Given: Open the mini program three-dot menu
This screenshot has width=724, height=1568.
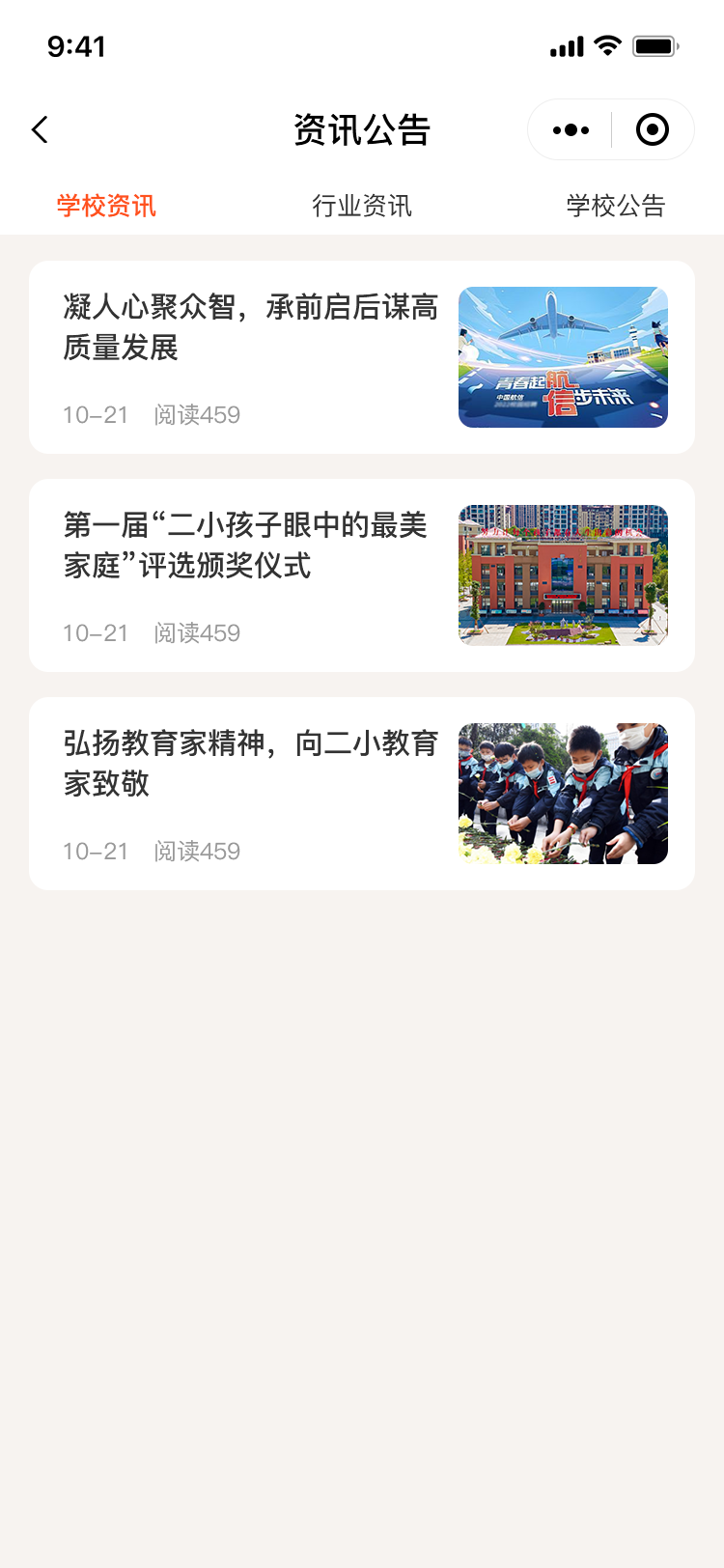Looking at the screenshot, I should [571, 129].
